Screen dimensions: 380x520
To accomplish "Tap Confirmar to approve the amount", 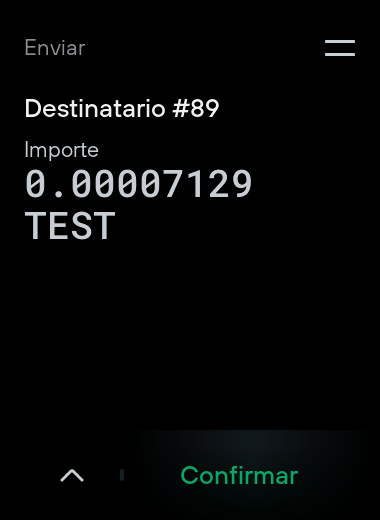I will (x=239, y=475).
